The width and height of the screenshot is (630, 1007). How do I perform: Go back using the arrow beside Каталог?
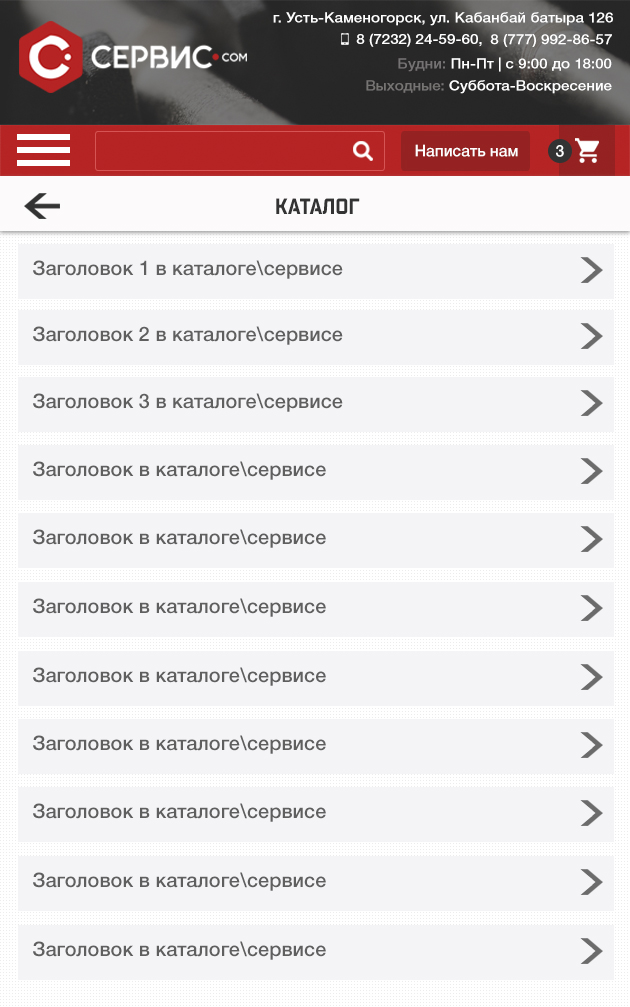(x=42, y=206)
